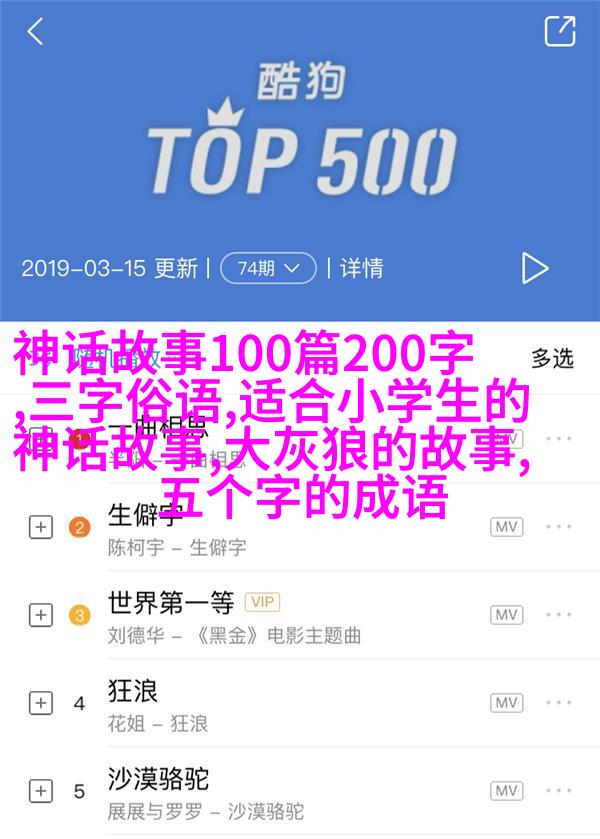Watch the MV for 狂浪

507,703
